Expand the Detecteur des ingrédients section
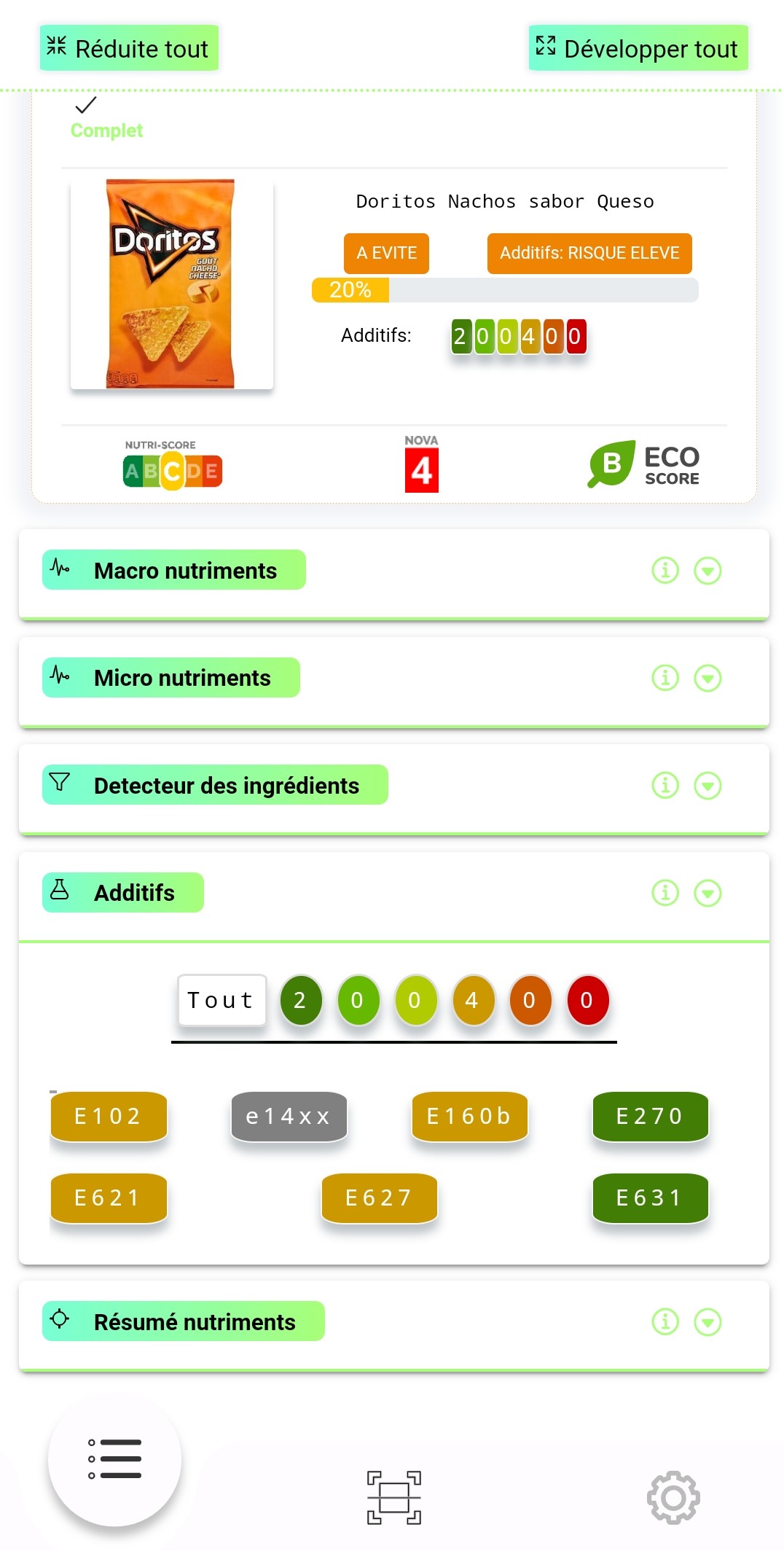The image size is (784, 1551). click(707, 786)
